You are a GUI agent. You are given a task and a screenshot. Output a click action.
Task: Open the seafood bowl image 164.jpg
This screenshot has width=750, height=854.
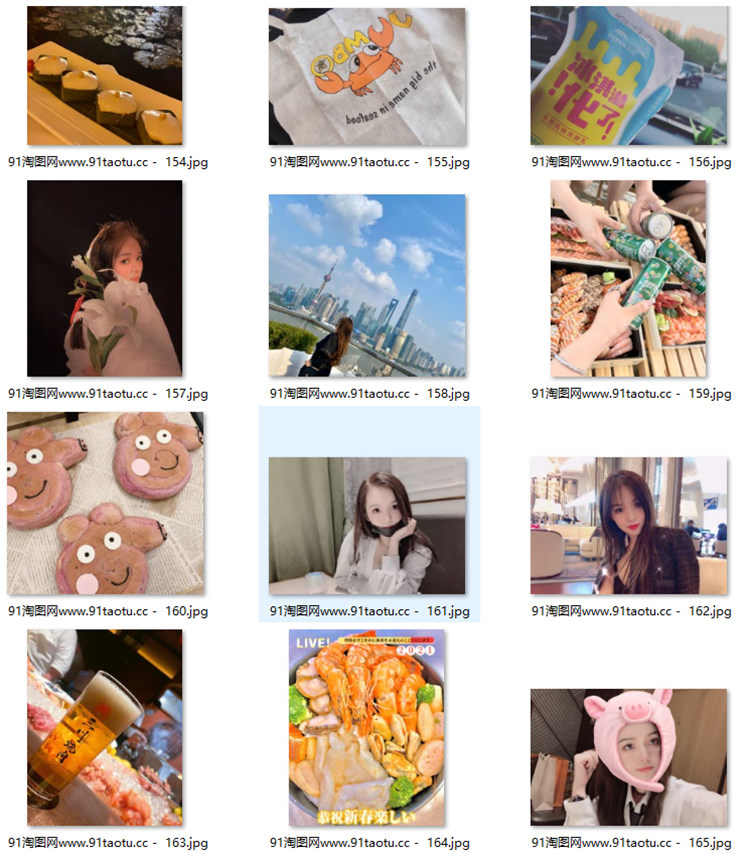tap(367, 728)
